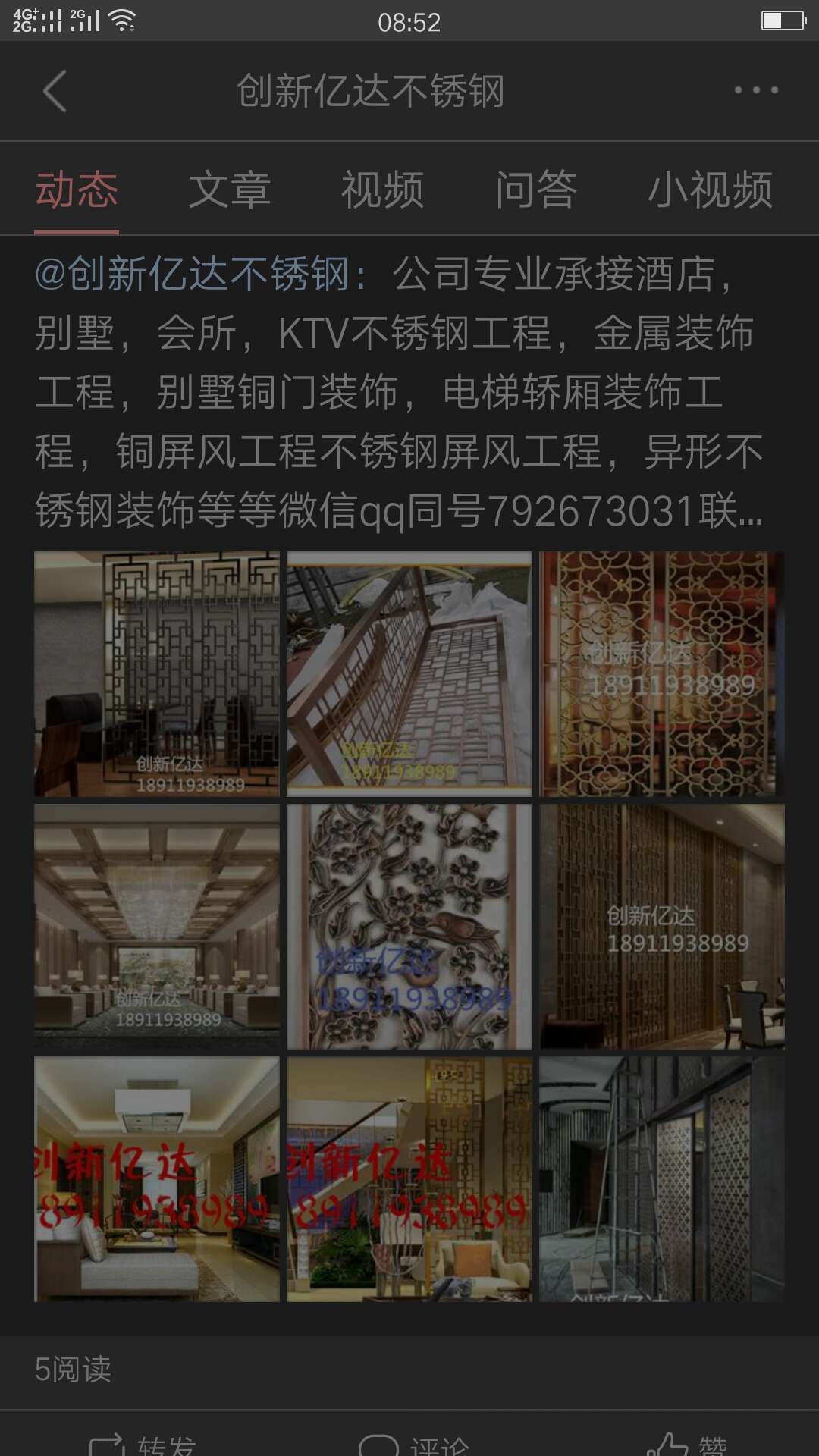Viewport: 819px width, 1456px height.
Task: Open comments with the 评论 button
Action: [413, 1443]
